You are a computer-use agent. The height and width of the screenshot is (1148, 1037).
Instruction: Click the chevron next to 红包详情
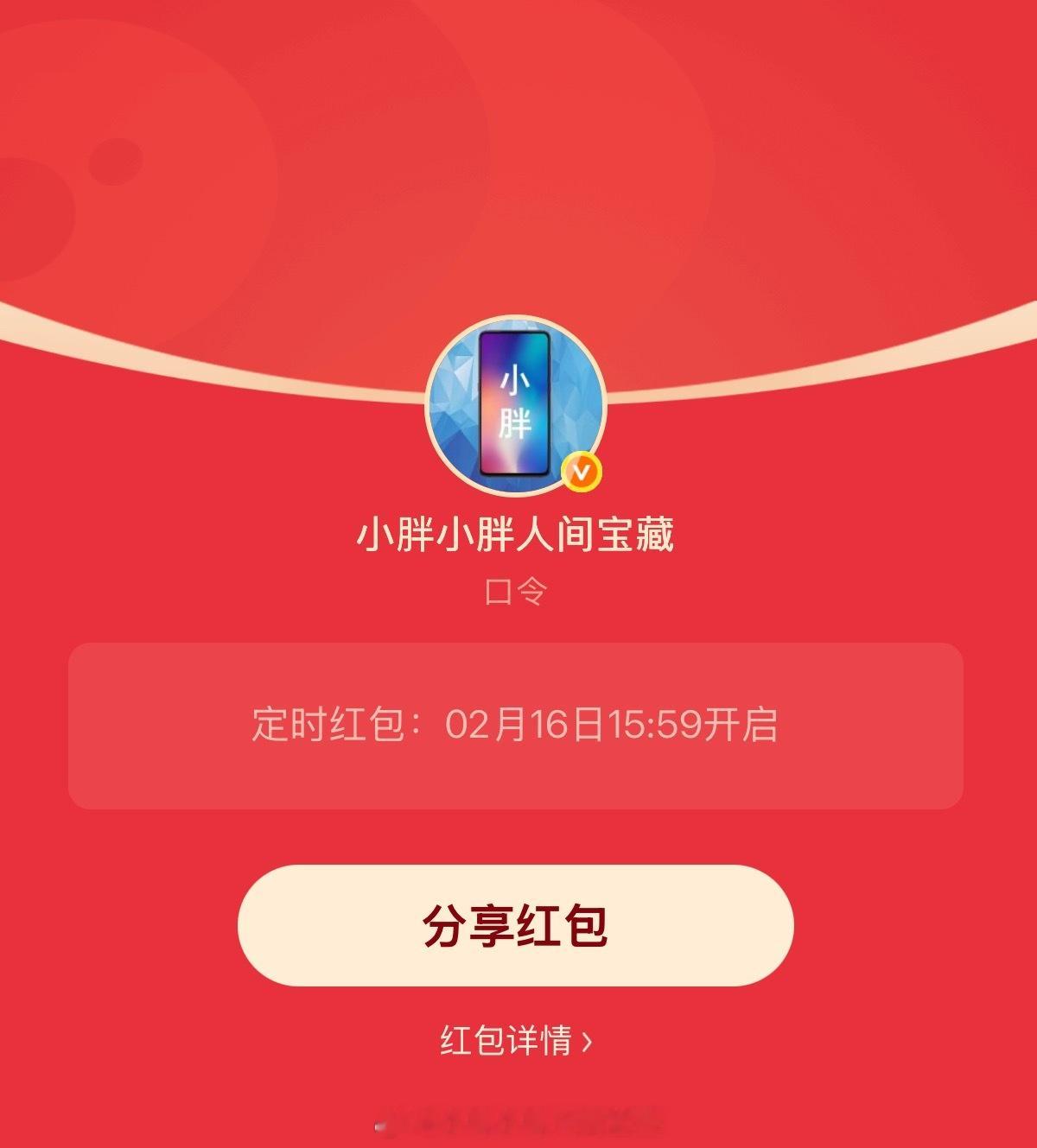point(587,1042)
